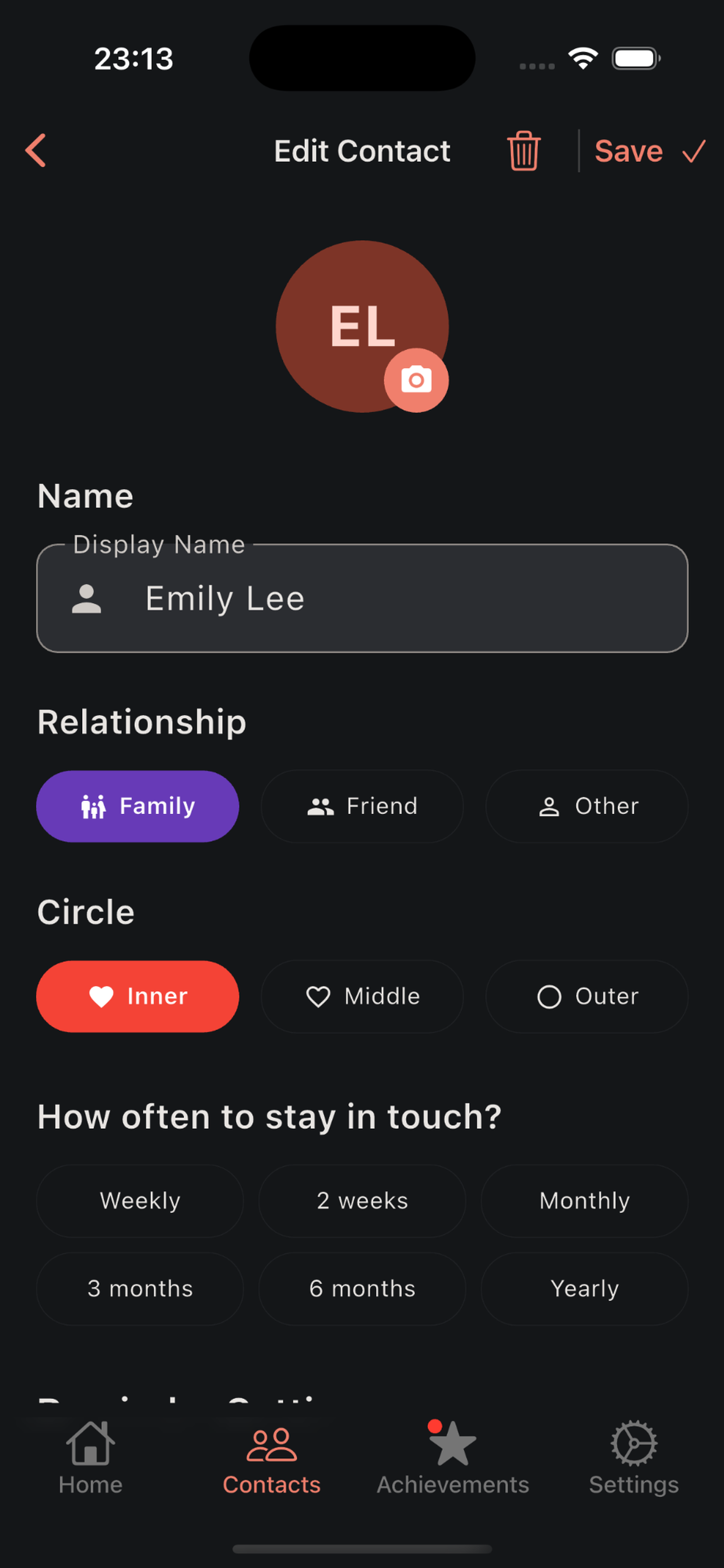This screenshot has height=1568, width=724.
Task: Choose Yearly contact frequency
Action: [x=585, y=1289]
